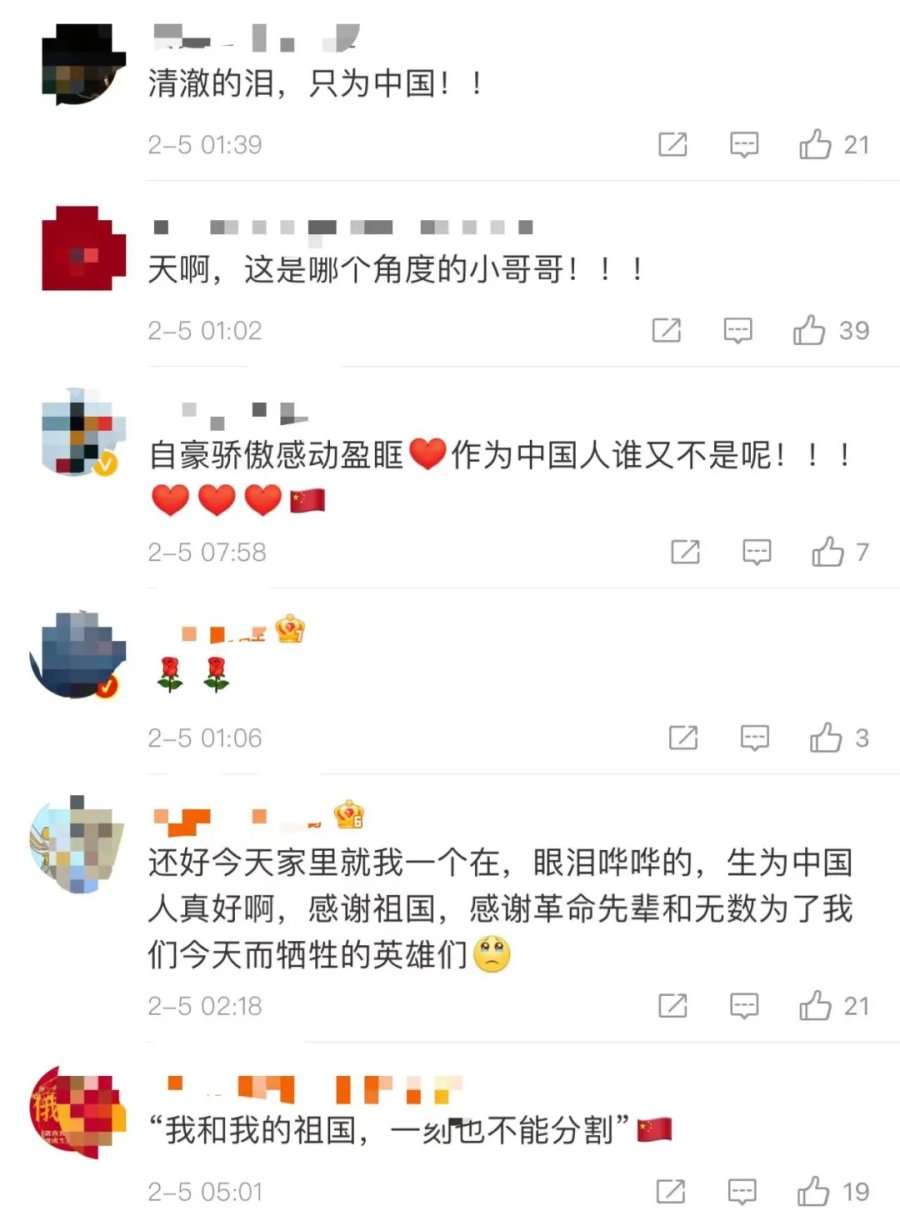Screen dimensions: 900x1221
Task: Reply to the "我和我的祖国" comment
Action: click(x=742, y=1191)
